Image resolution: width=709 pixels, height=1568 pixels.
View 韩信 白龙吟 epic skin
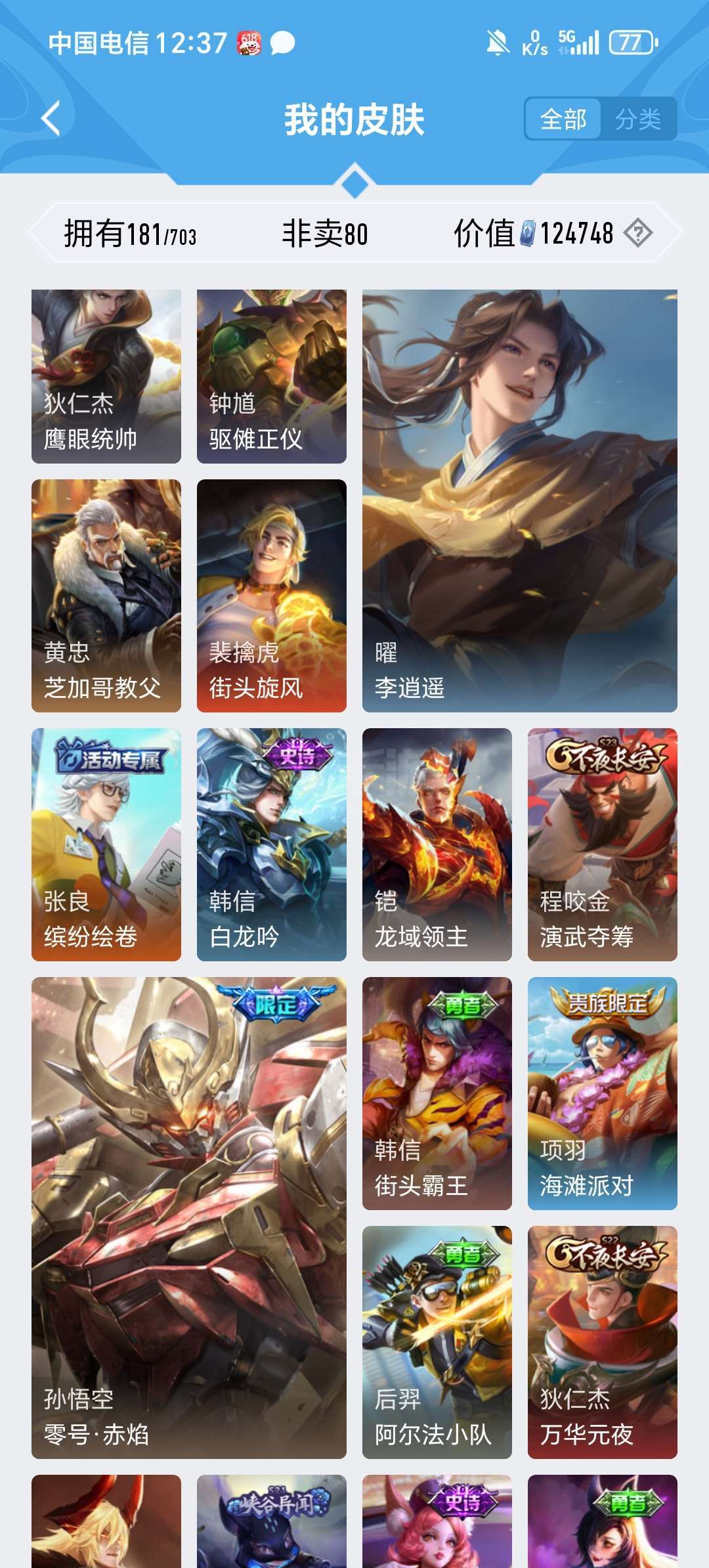click(x=272, y=844)
